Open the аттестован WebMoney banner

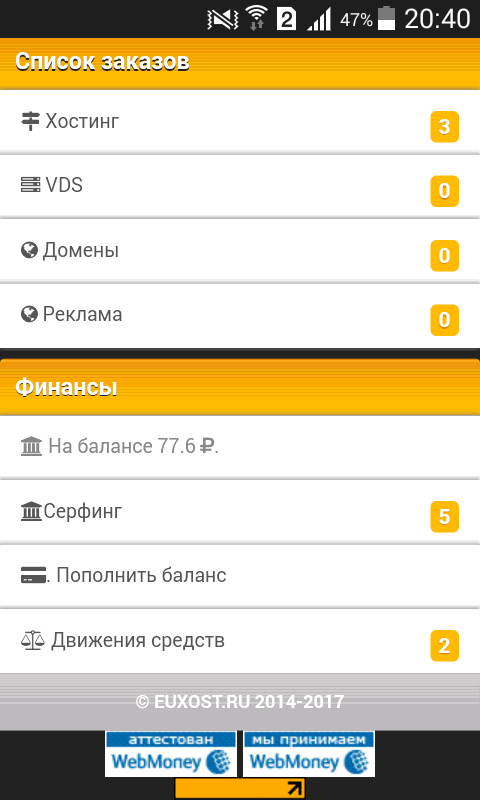[170, 754]
